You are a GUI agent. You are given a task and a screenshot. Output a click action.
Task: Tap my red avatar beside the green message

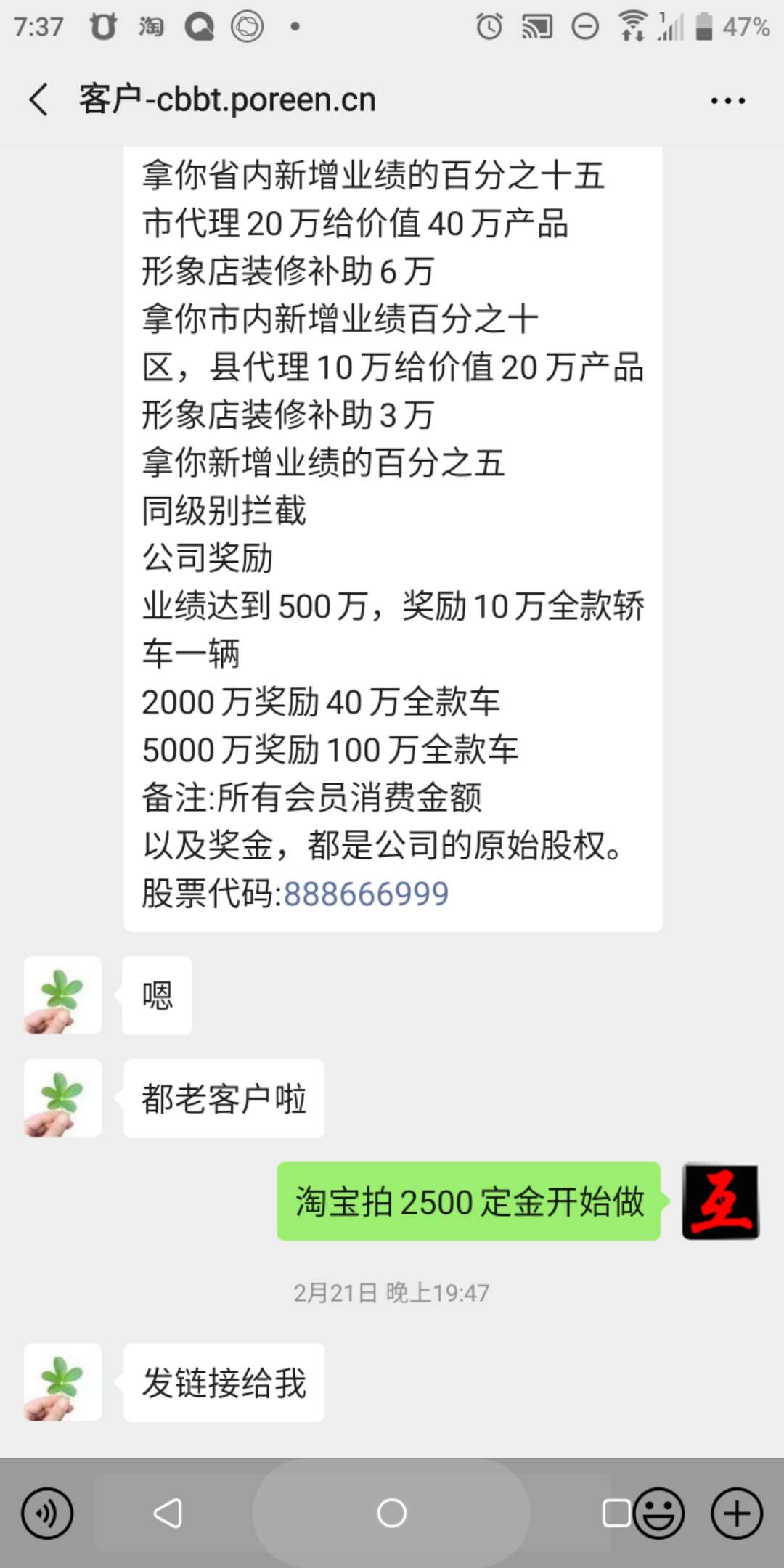tap(720, 1201)
